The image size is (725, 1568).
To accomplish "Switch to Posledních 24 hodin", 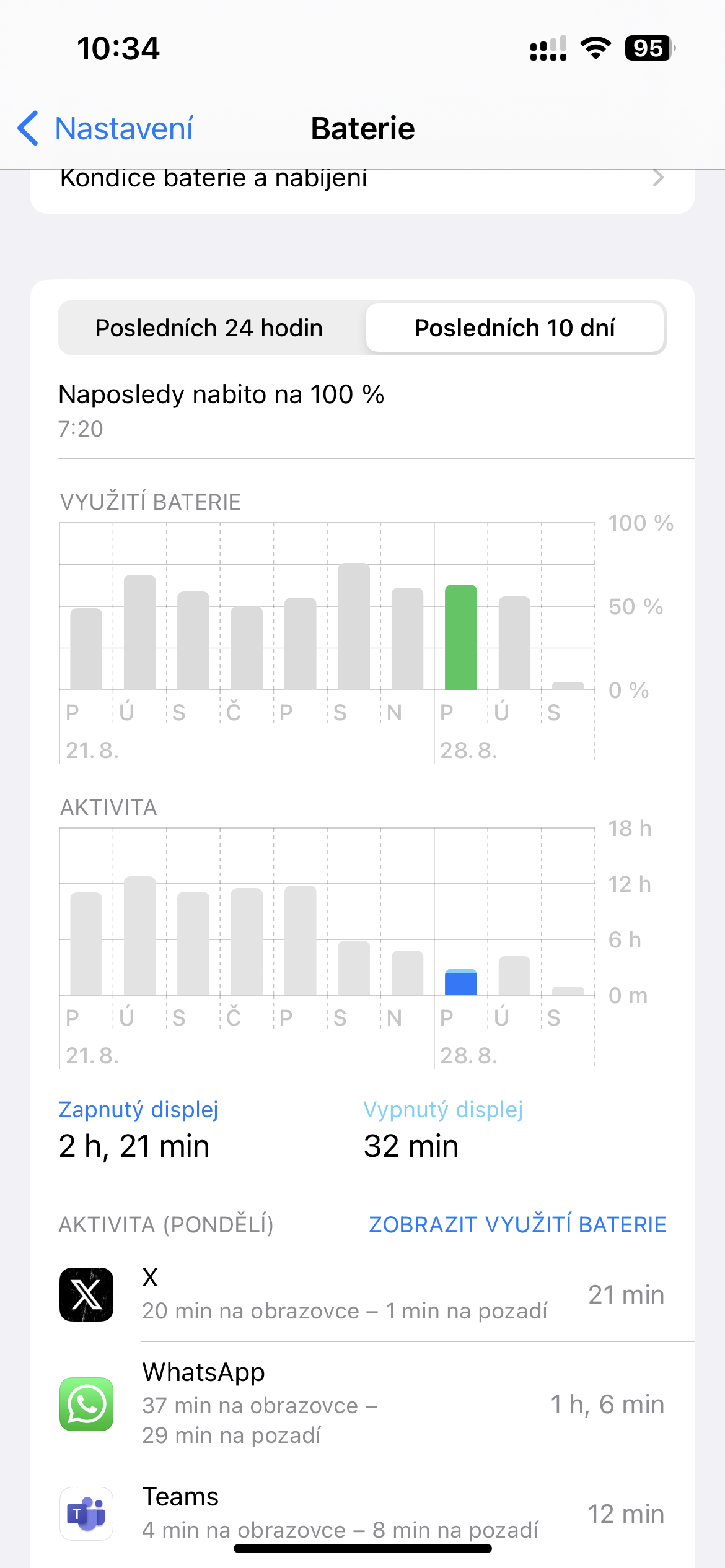I will [x=209, y=328].
